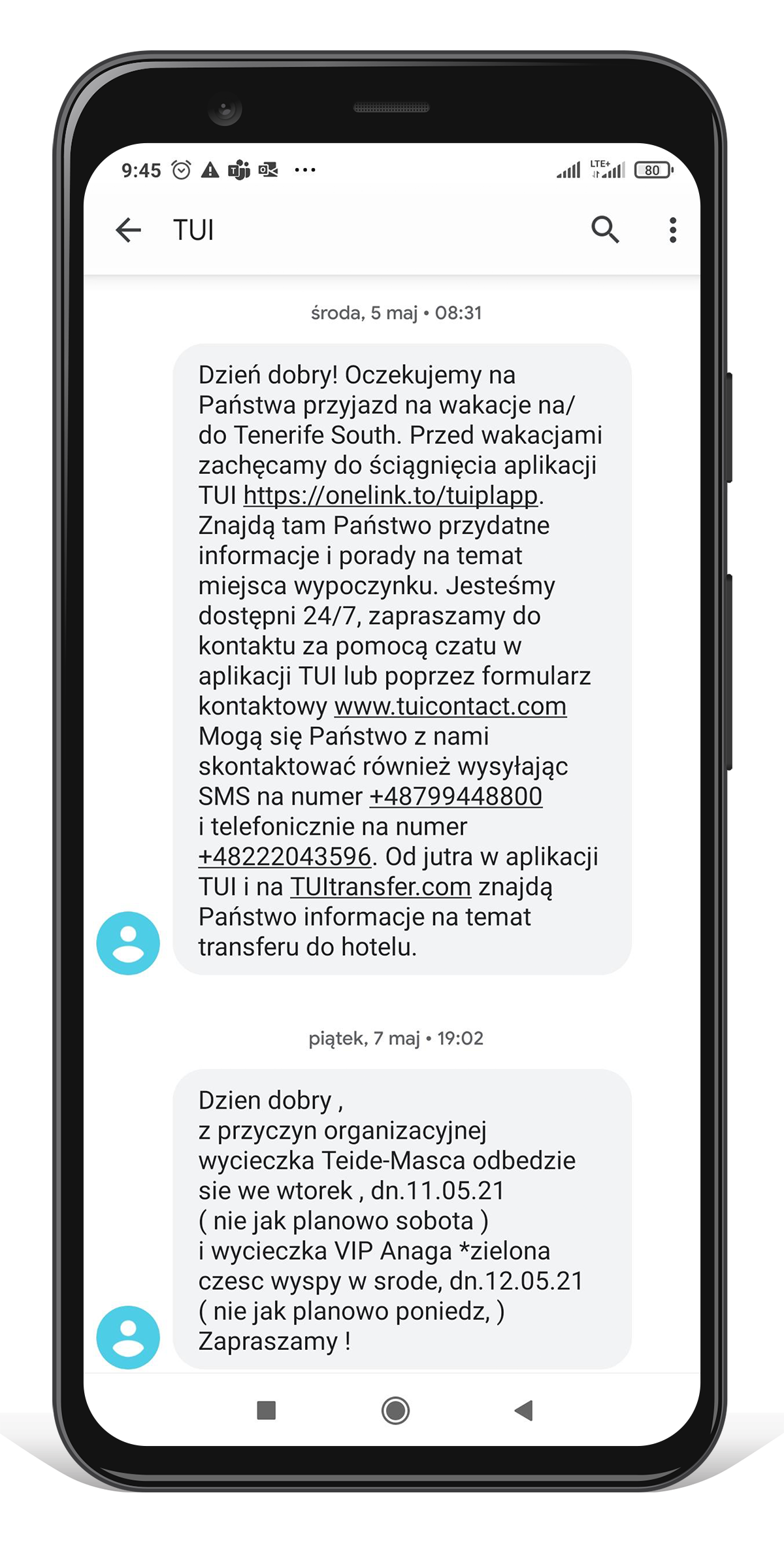Image resolution: width=784 pixels, height=1546 pixels.
Task: Tap the phone number +48222043596
Action: (x=285, y=856)
